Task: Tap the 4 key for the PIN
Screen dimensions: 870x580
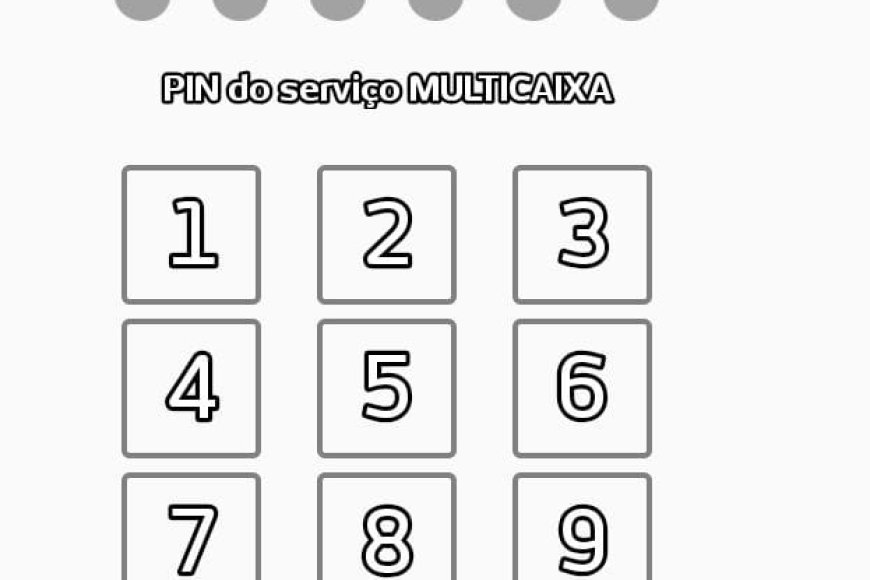Action: click(191, 388)
